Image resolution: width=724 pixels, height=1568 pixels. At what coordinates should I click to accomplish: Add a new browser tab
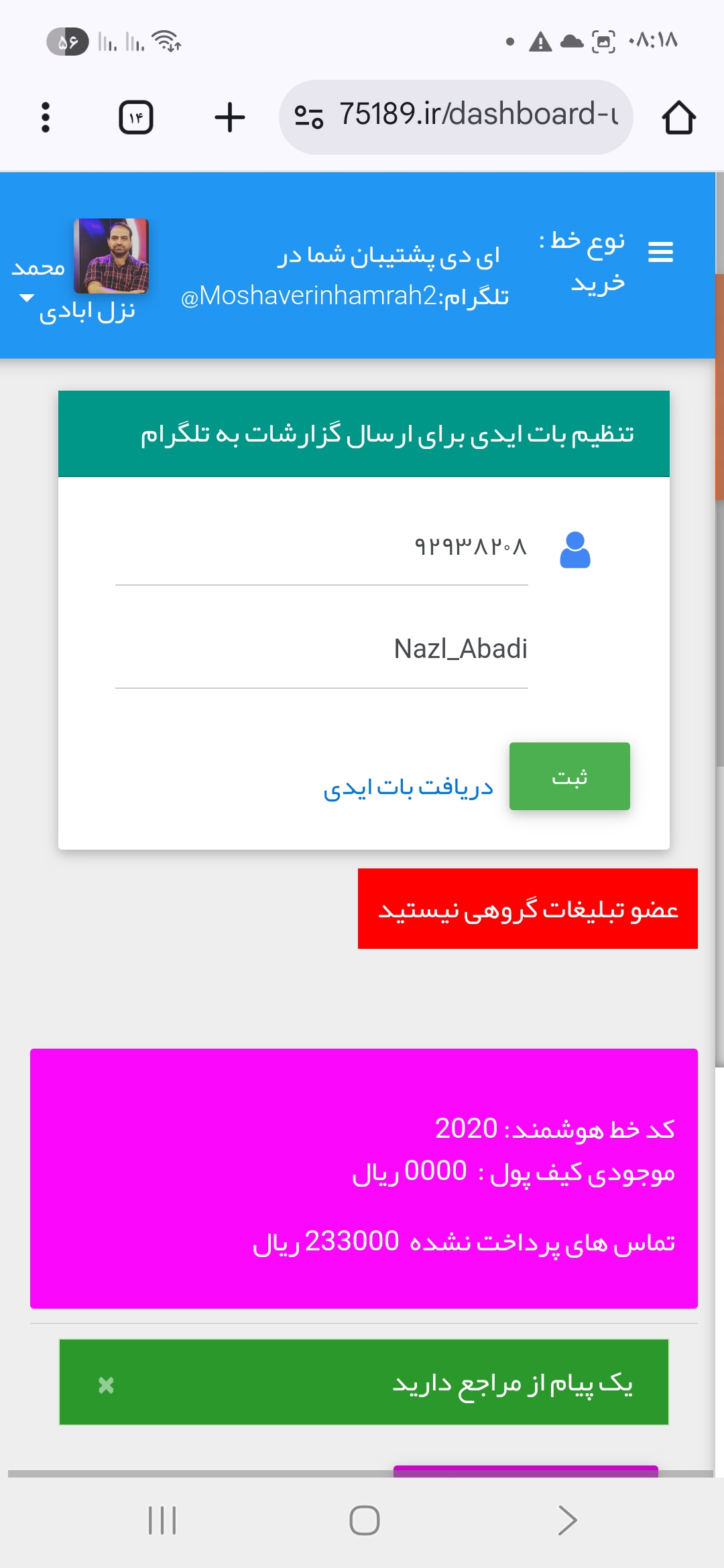point(230,117)
